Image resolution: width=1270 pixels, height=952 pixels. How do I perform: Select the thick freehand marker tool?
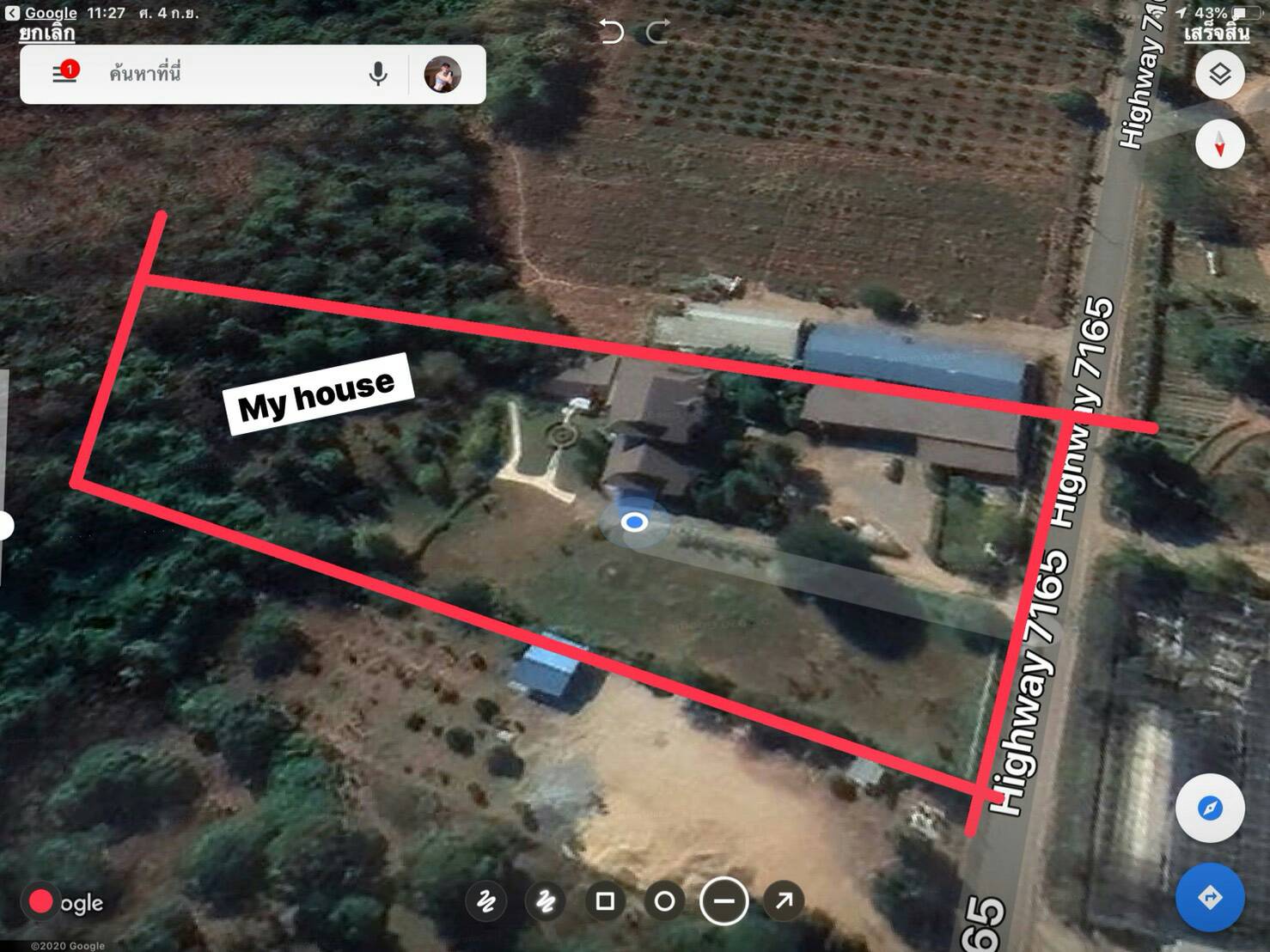545,901
